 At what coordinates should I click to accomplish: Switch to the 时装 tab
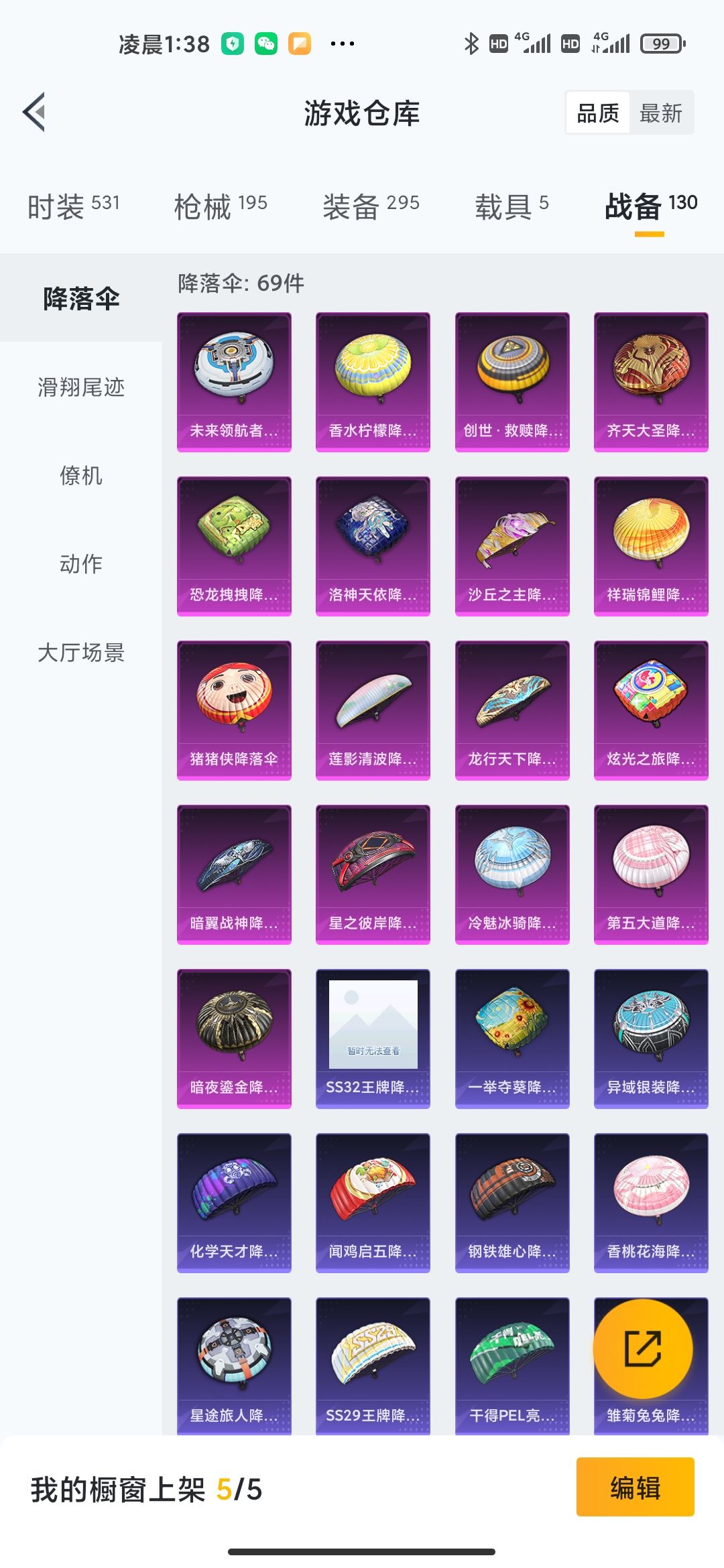pos(74,206)
